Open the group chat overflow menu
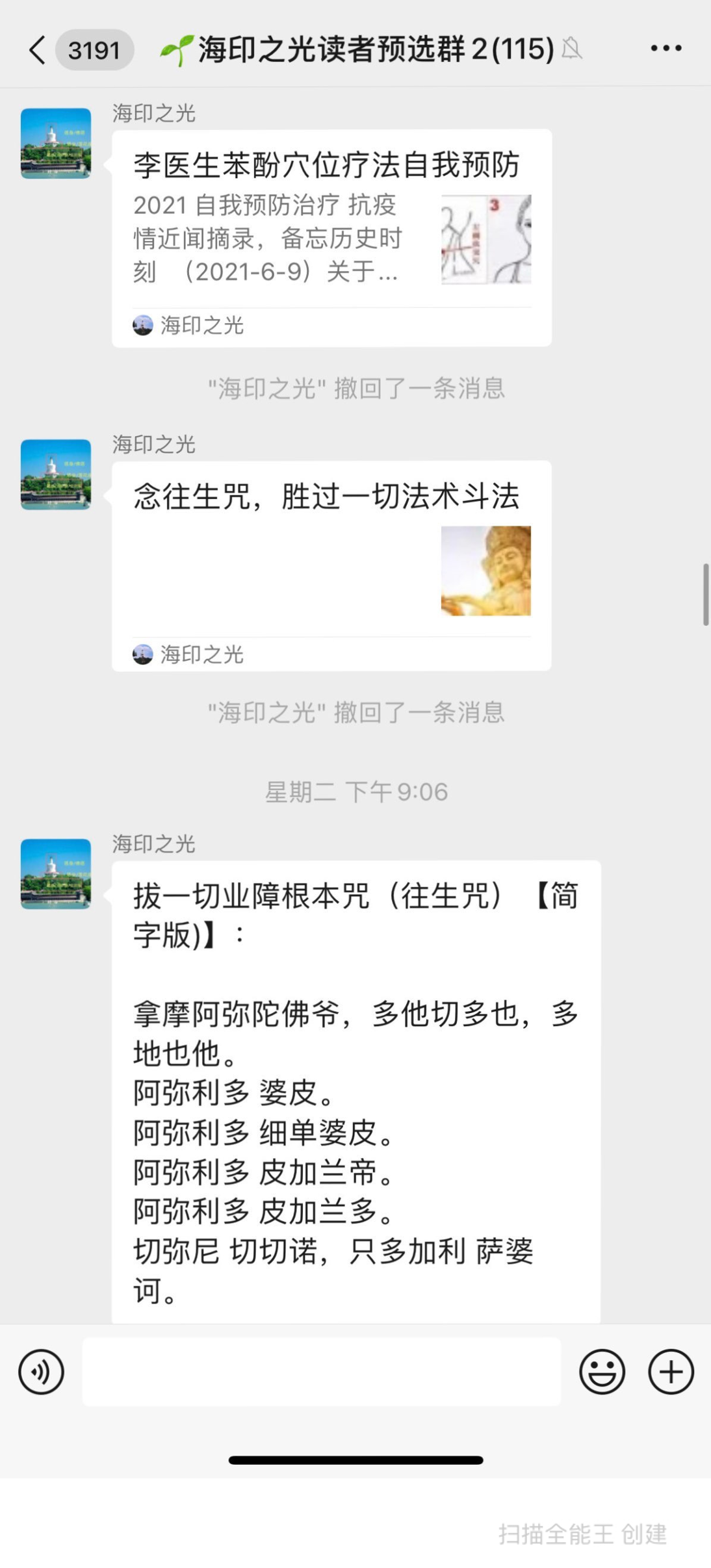Viewport: 711px width, 1568px height. click(x=666, y=48)
